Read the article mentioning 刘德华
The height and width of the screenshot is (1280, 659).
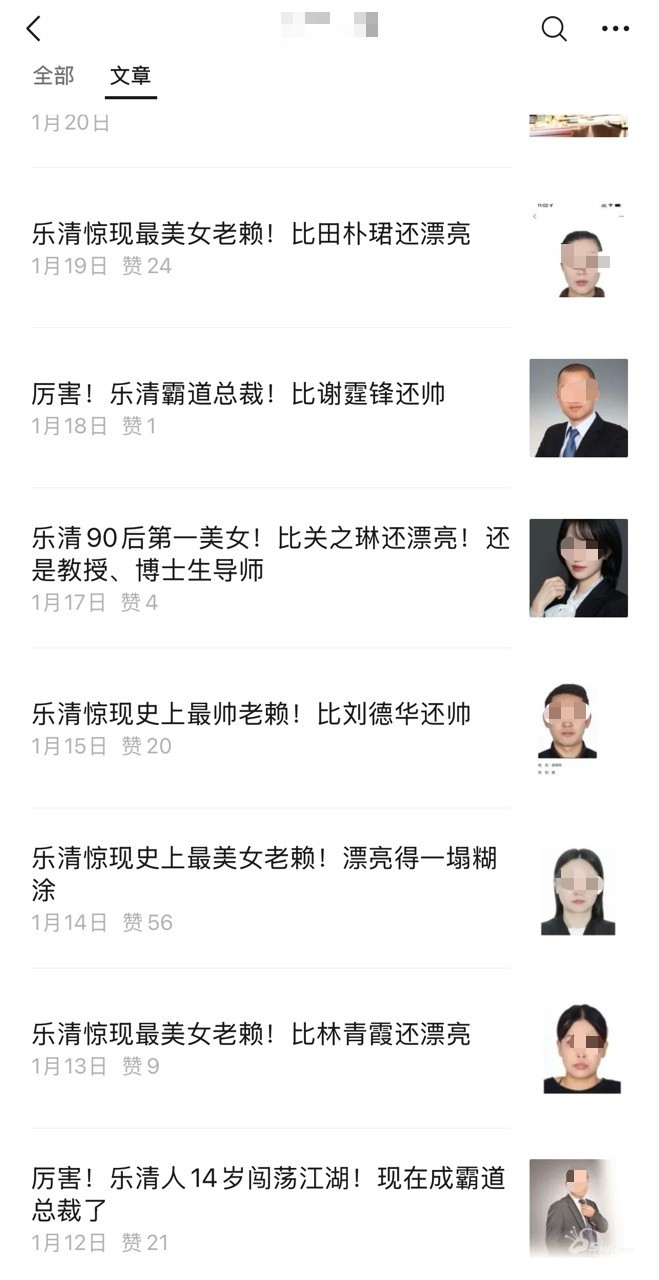coord(251,714)
